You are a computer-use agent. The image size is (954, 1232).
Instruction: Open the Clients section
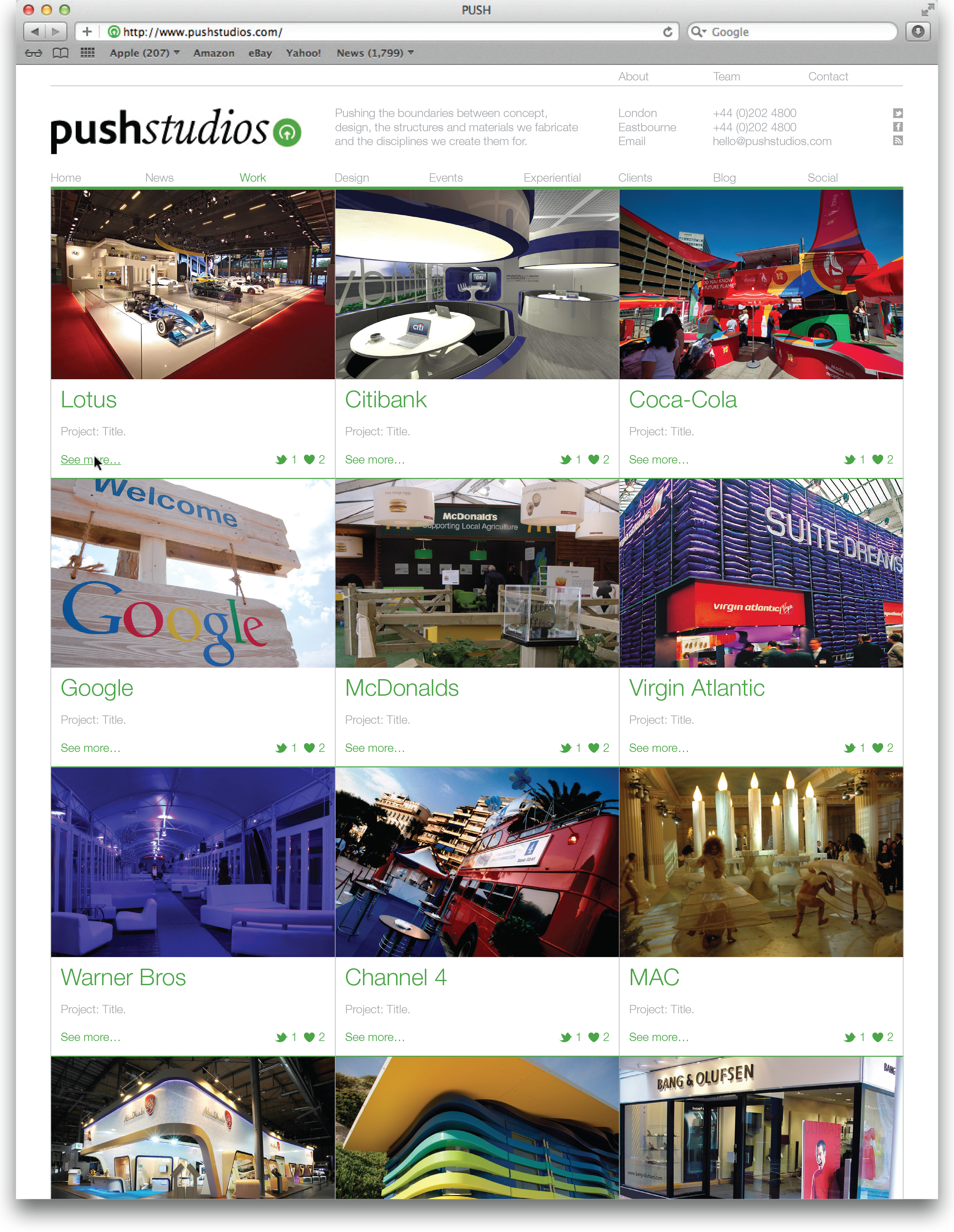pyautogui.click(x=635, y=178)
